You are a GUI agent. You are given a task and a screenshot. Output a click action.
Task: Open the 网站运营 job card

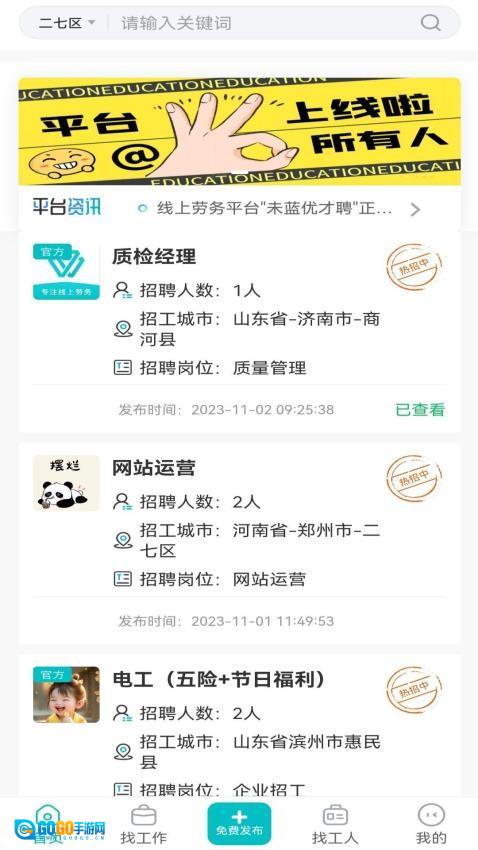[x=240, y=543]
